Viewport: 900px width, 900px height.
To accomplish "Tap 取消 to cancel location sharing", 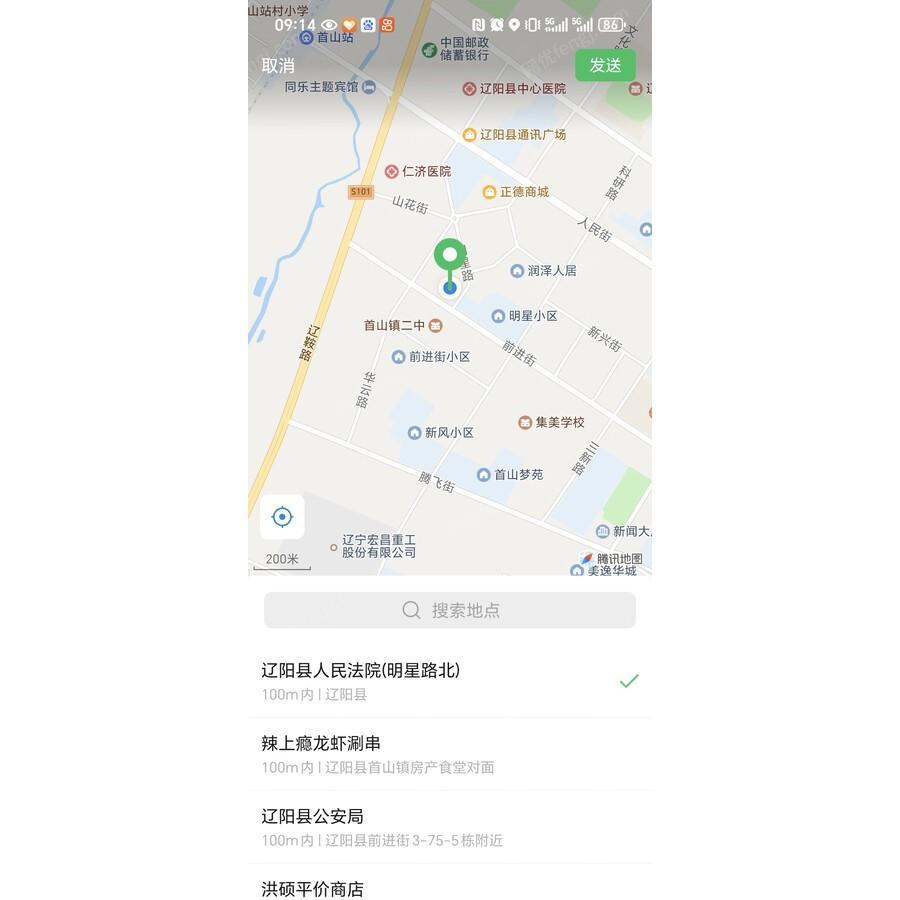I will tap(278, 66).
